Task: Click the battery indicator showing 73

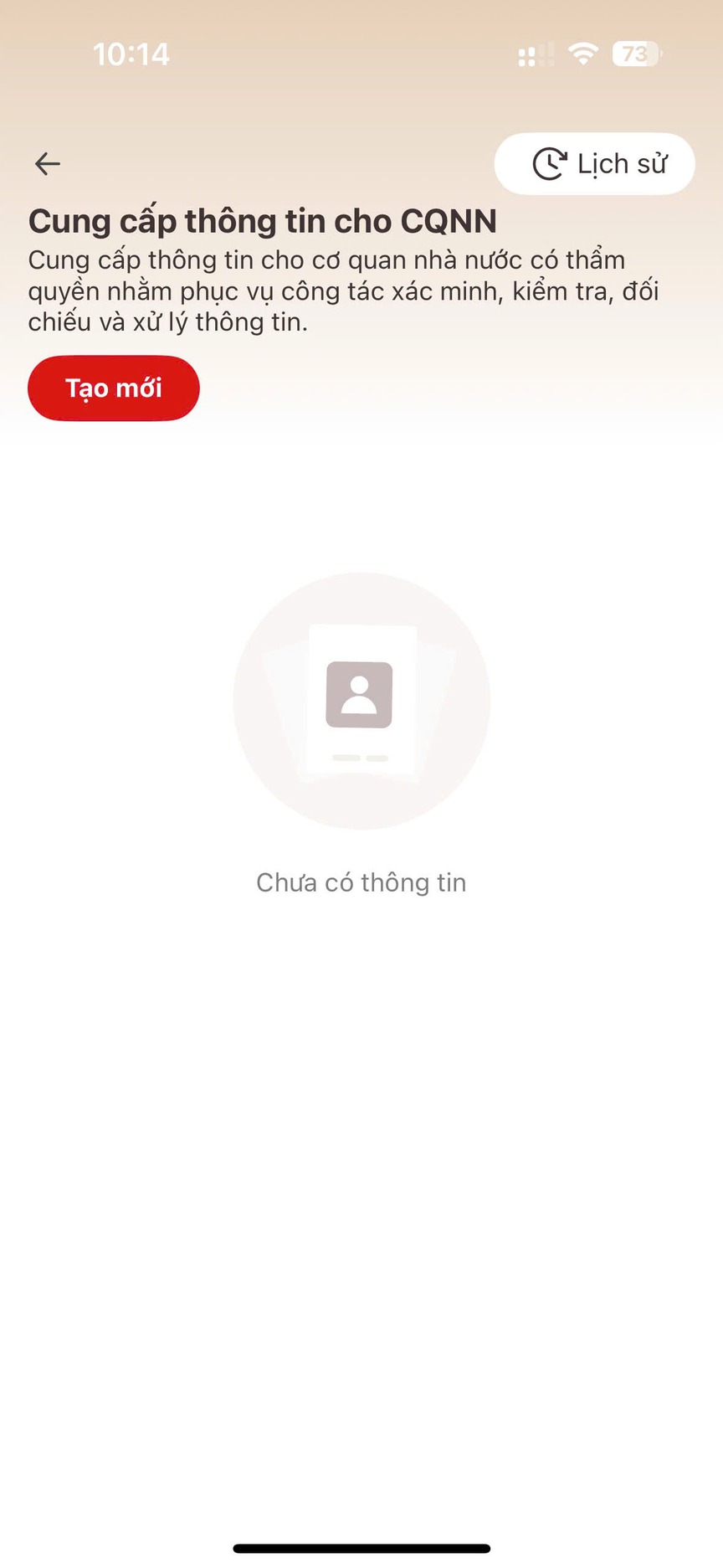Action: point(635,54)
